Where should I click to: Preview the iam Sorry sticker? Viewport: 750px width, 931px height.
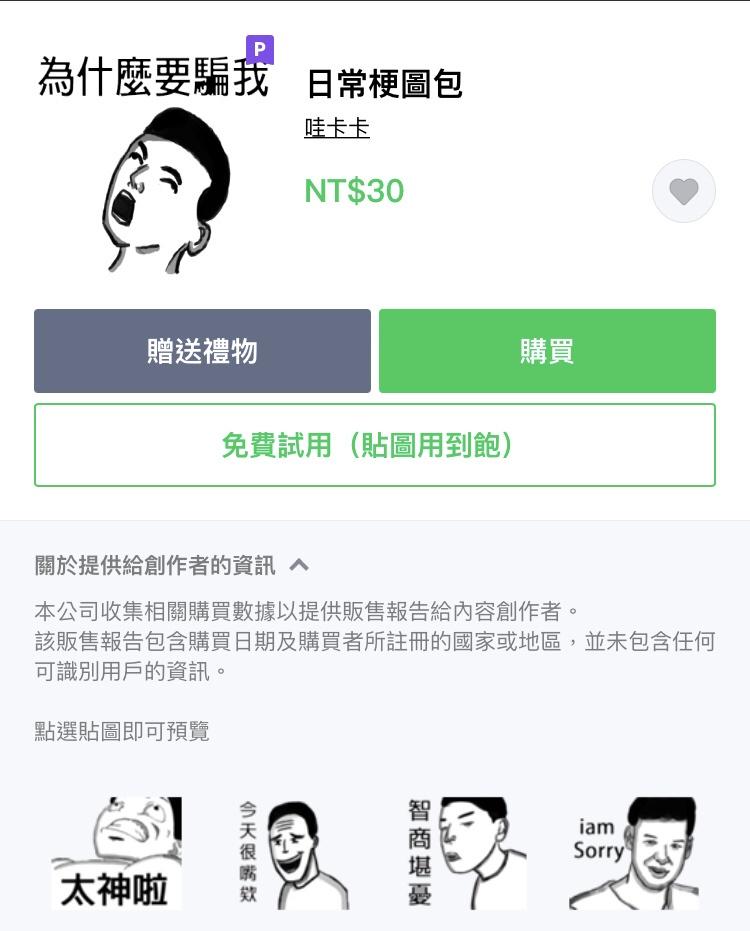click(634, 853)
